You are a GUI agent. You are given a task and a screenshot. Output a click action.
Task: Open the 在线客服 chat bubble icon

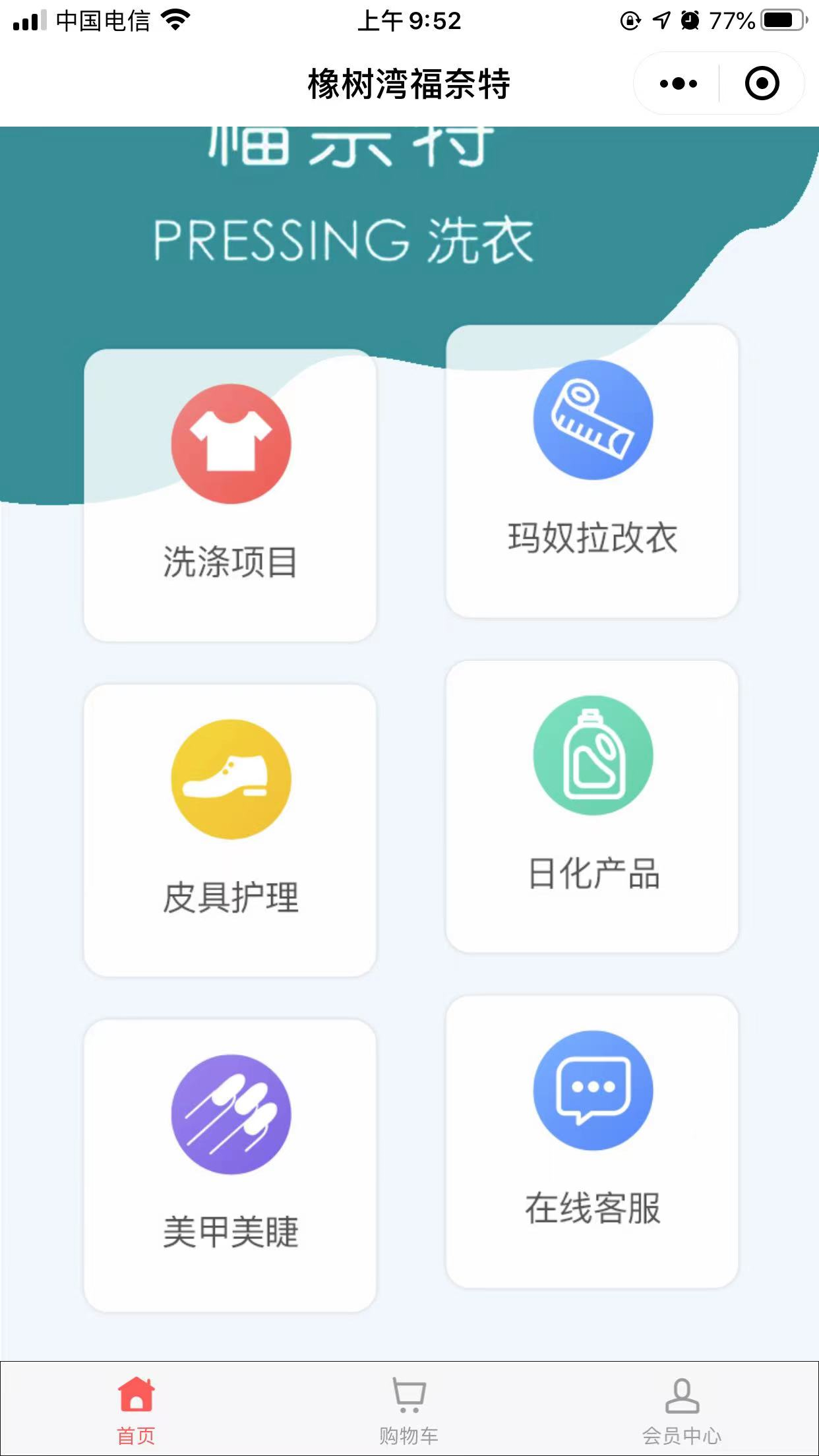[591, 1089]
